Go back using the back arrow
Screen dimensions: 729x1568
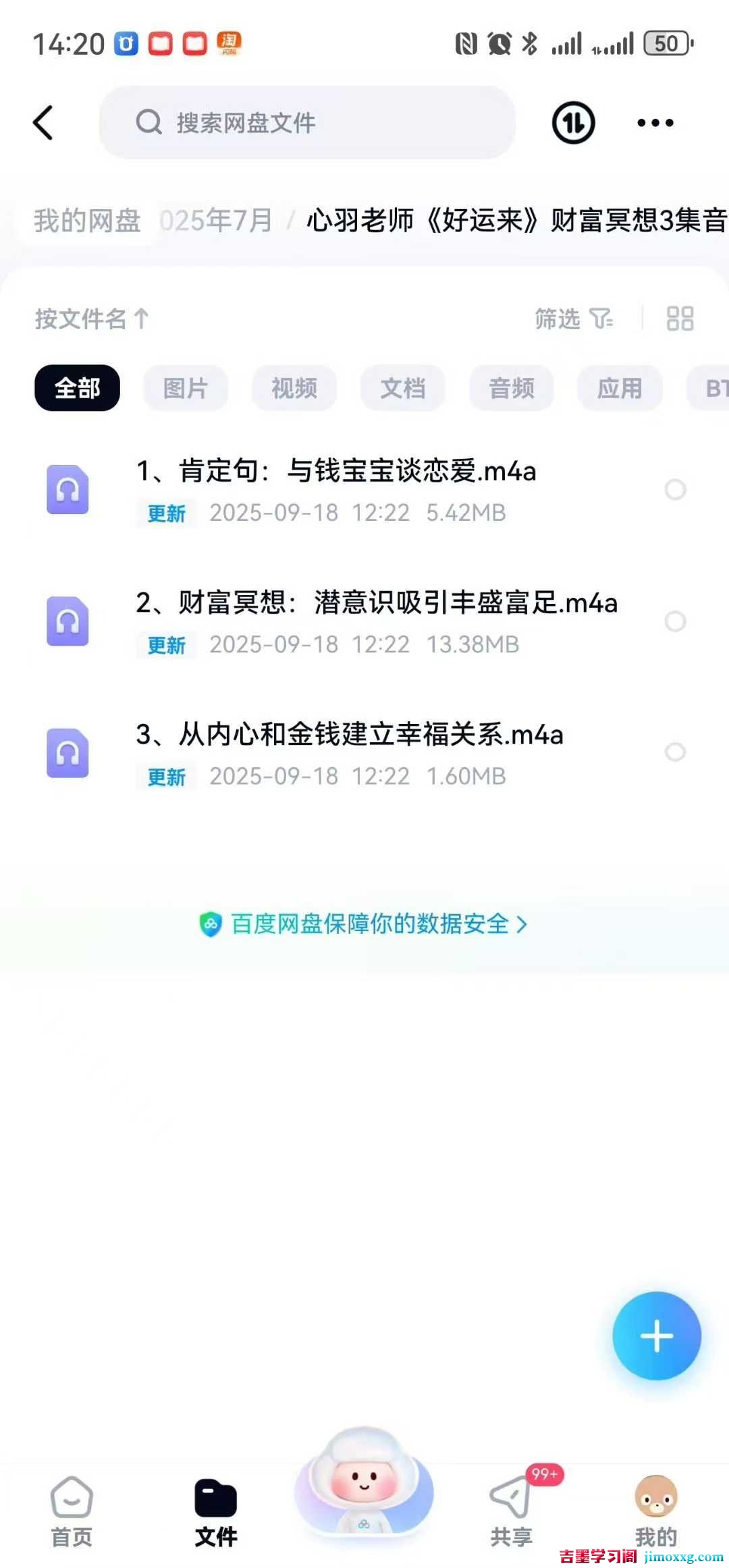tap(43, 123)
